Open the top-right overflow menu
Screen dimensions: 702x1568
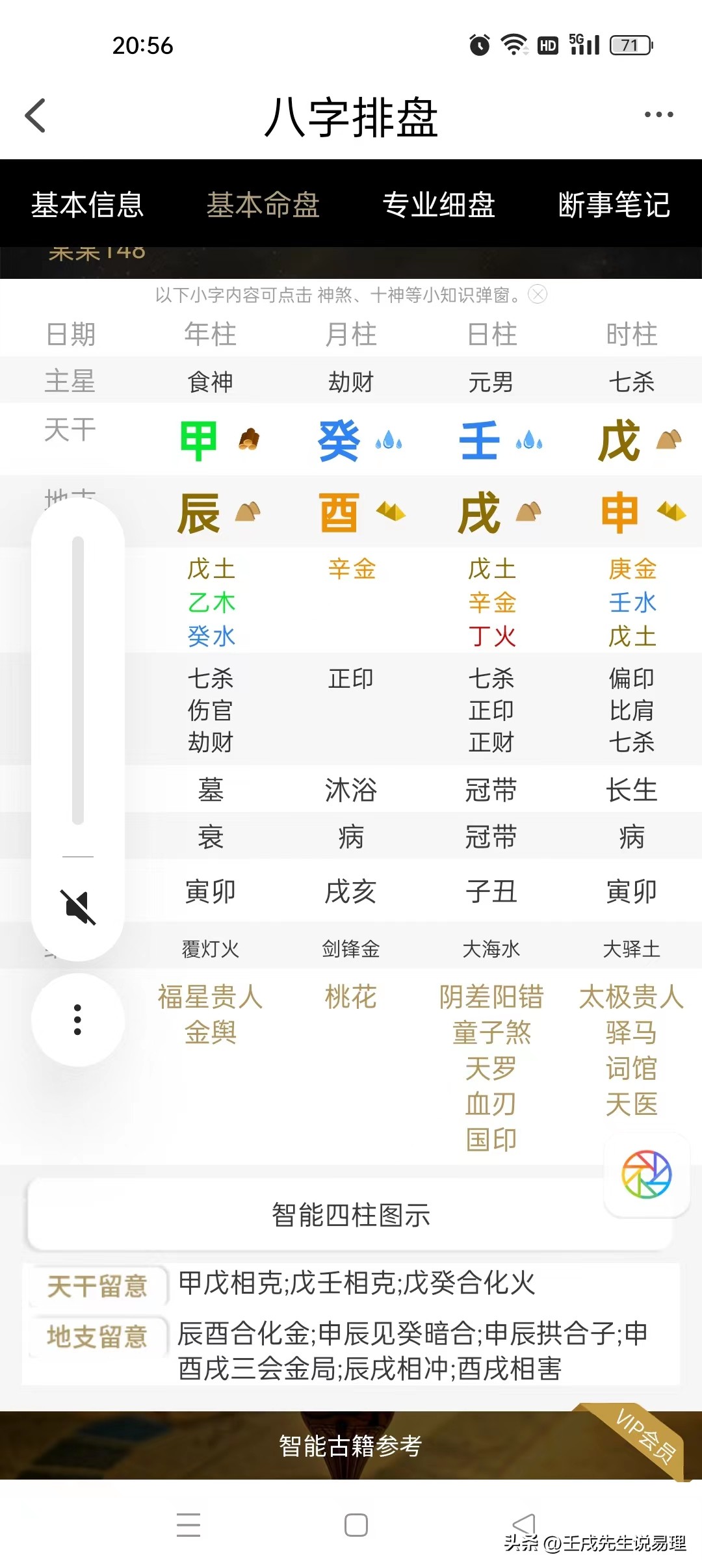(x=658, y=115)
